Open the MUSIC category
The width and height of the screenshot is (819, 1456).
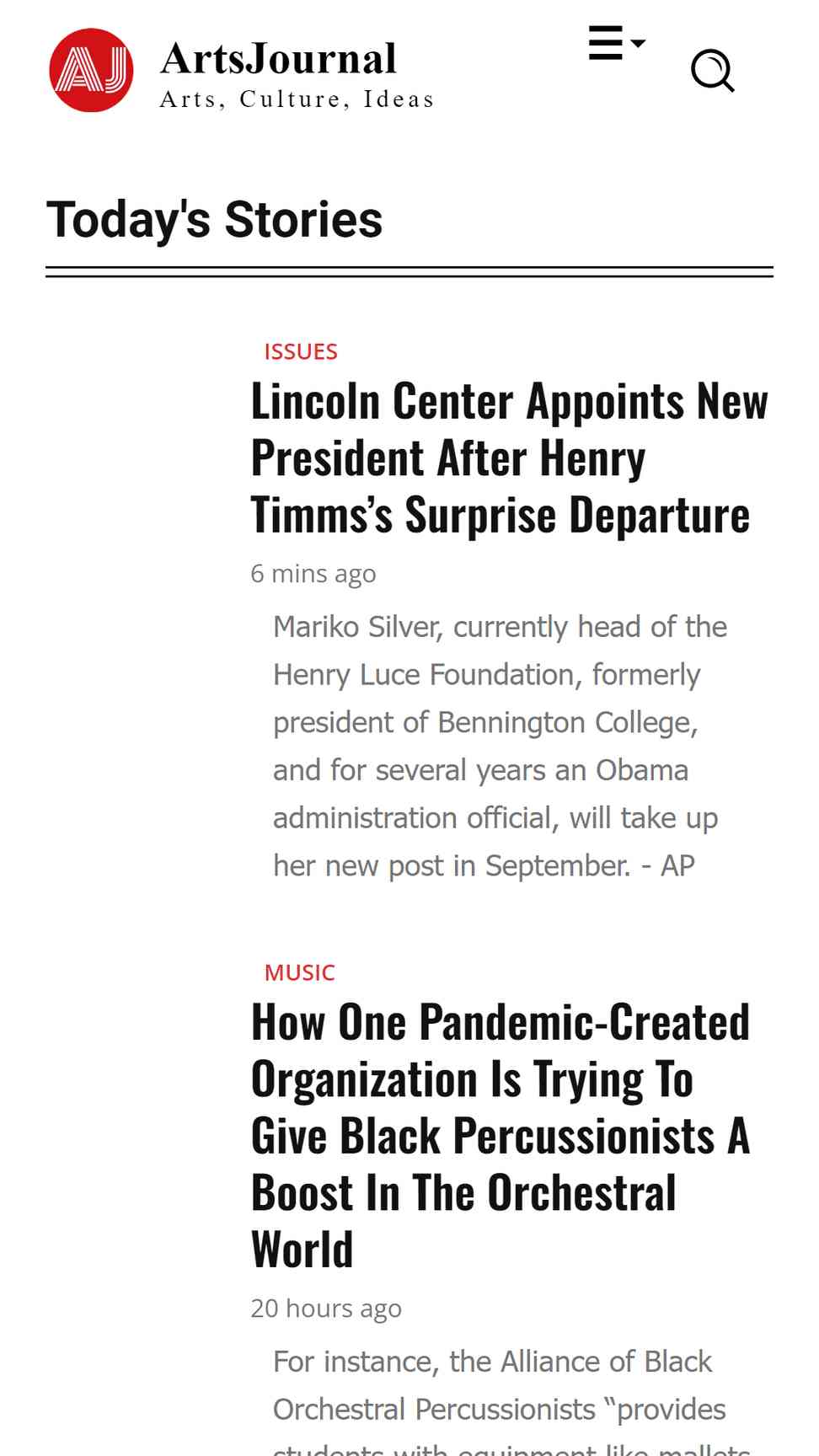coord(300,972)
